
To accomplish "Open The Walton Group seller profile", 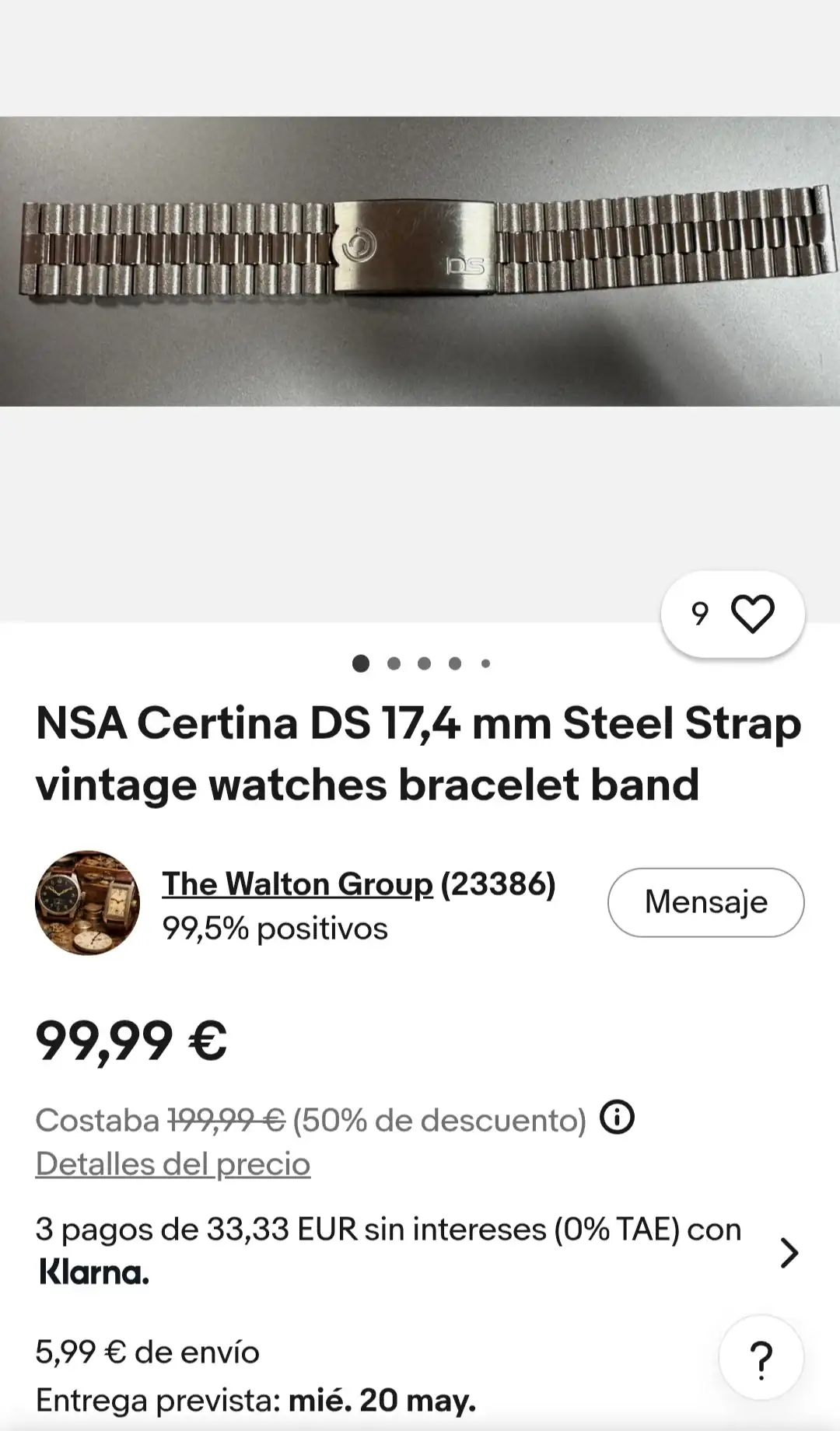I will pyautogui.click(x=297, y=884).
